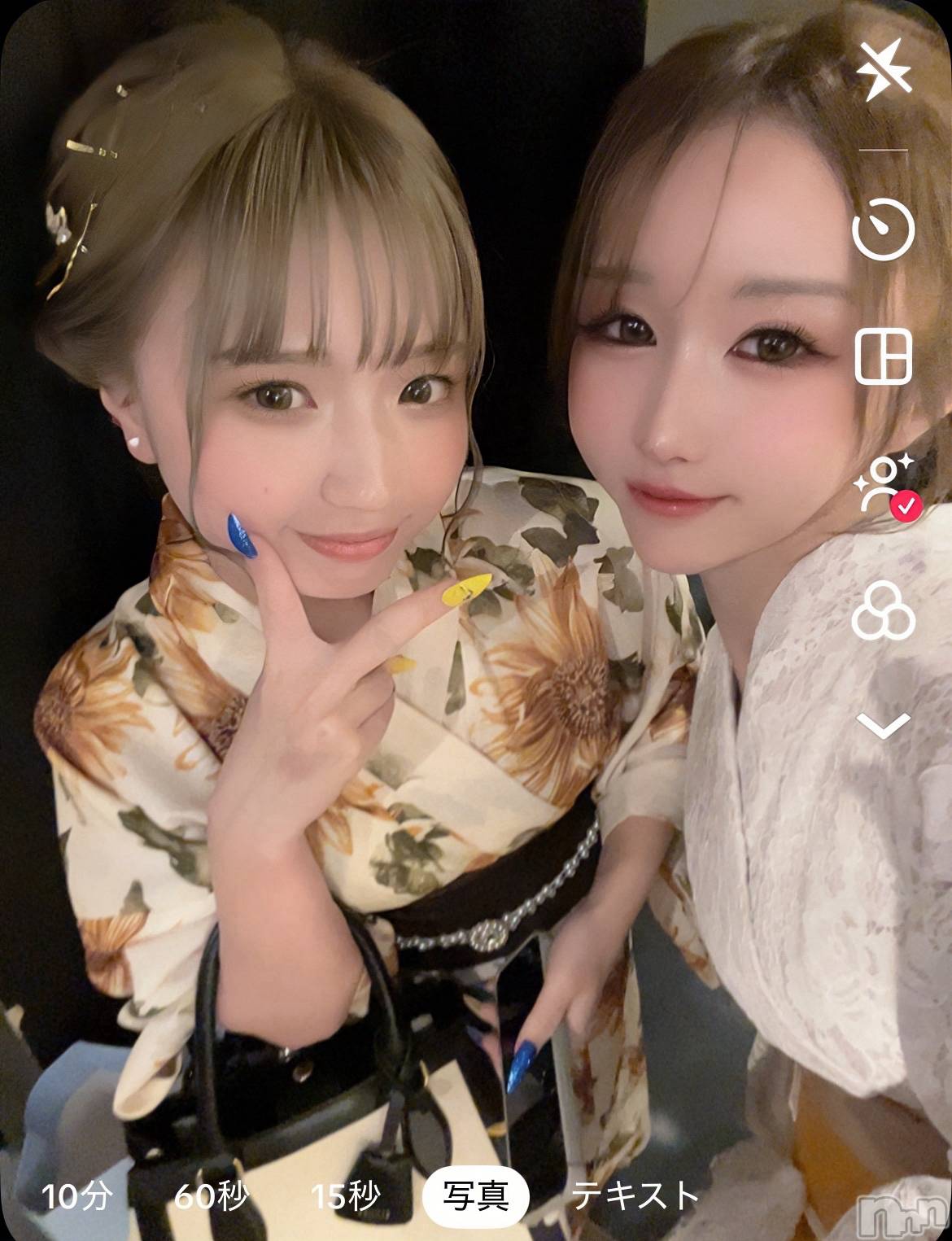952x1241 pixels.
Task: Select the 写真 photo mode
Action: pos(476,1196)
